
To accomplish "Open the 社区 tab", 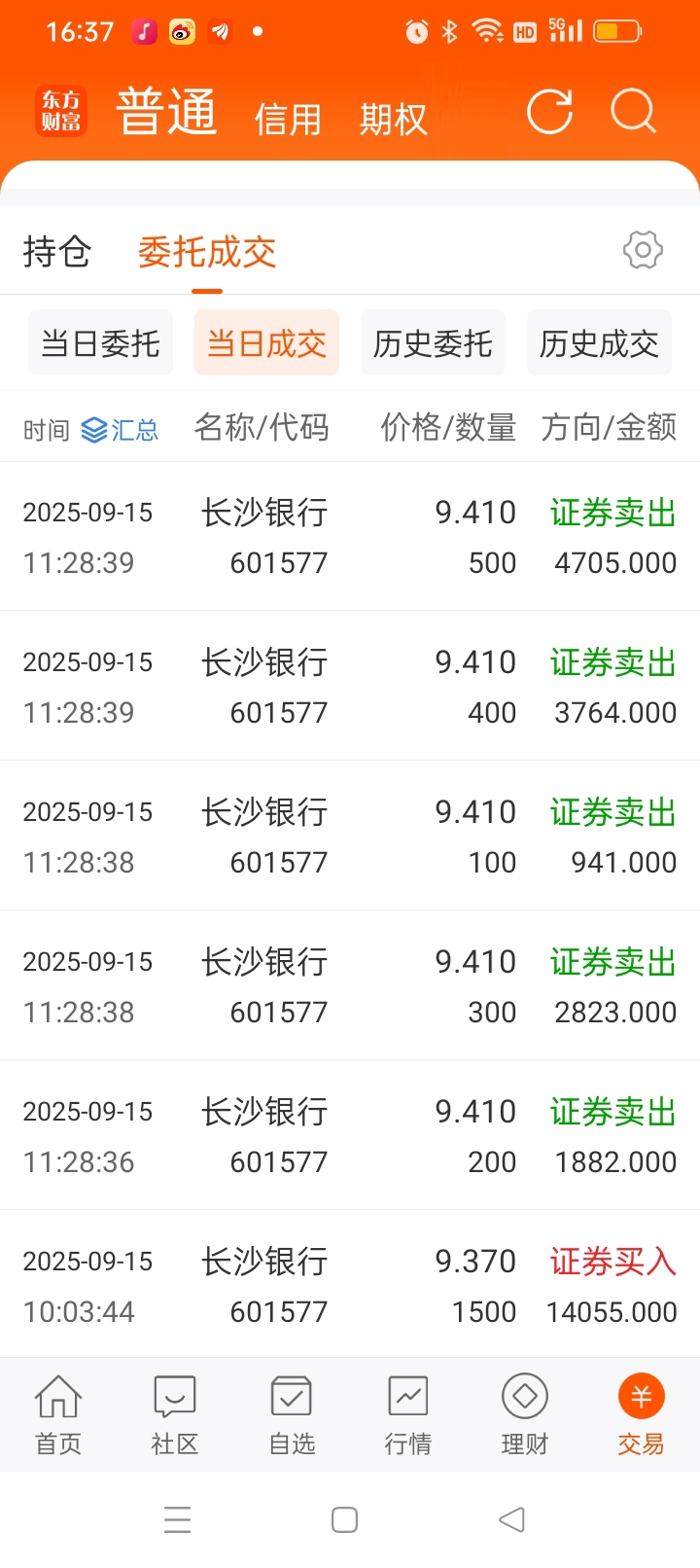I will 175,1415.
